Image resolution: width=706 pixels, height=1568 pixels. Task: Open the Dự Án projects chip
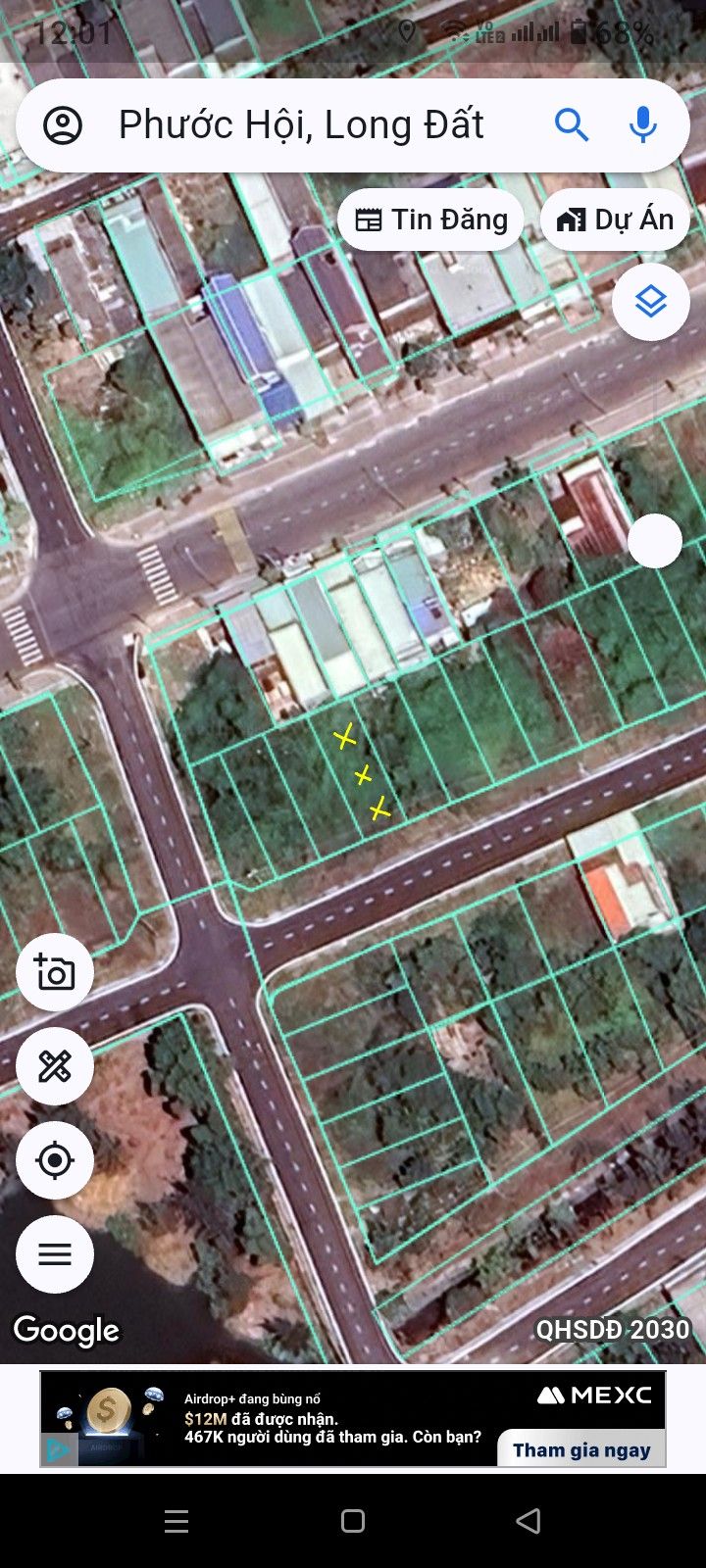point(615,220)
